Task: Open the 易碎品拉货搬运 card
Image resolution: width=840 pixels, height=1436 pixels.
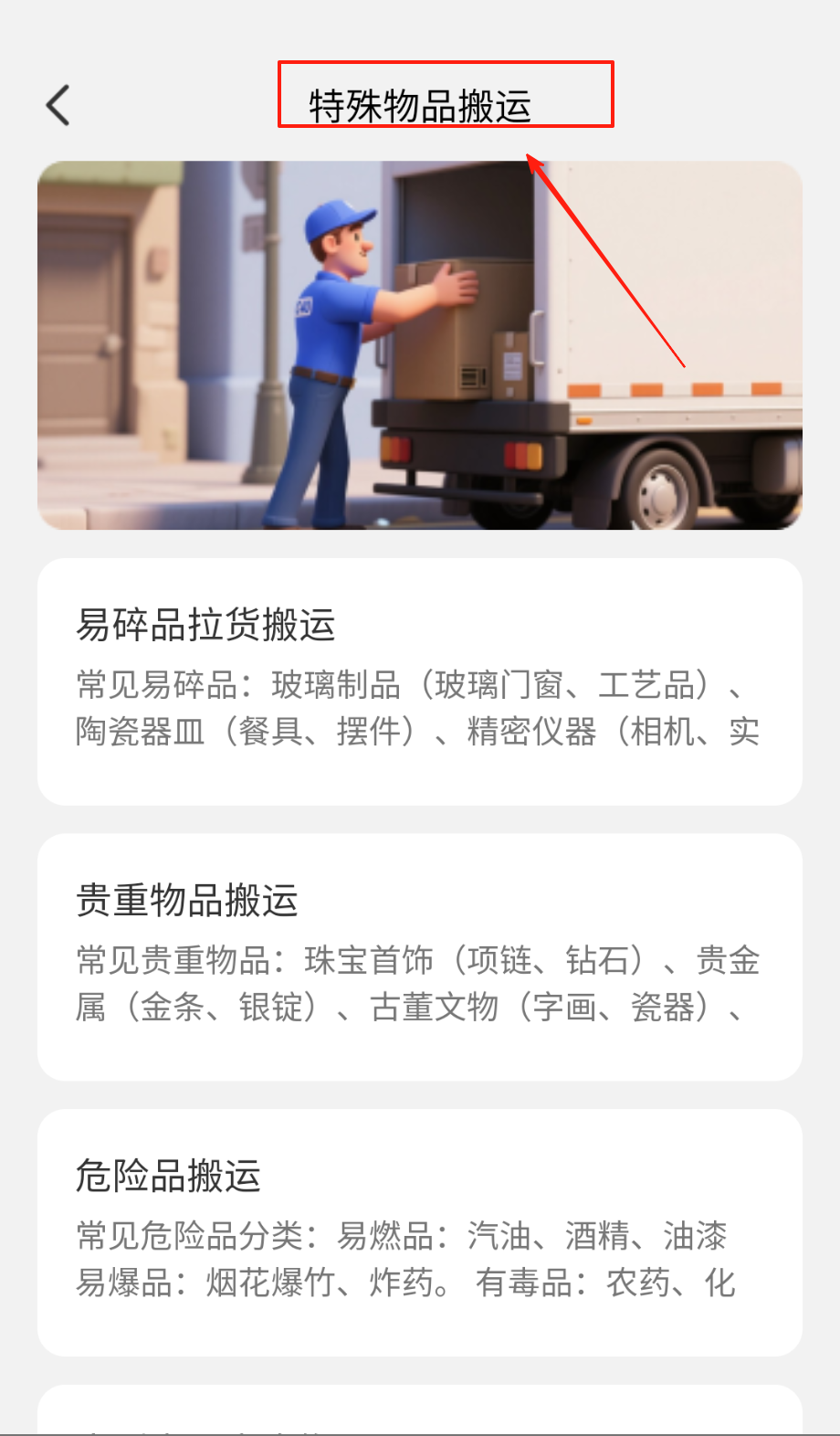Action: 419,681
